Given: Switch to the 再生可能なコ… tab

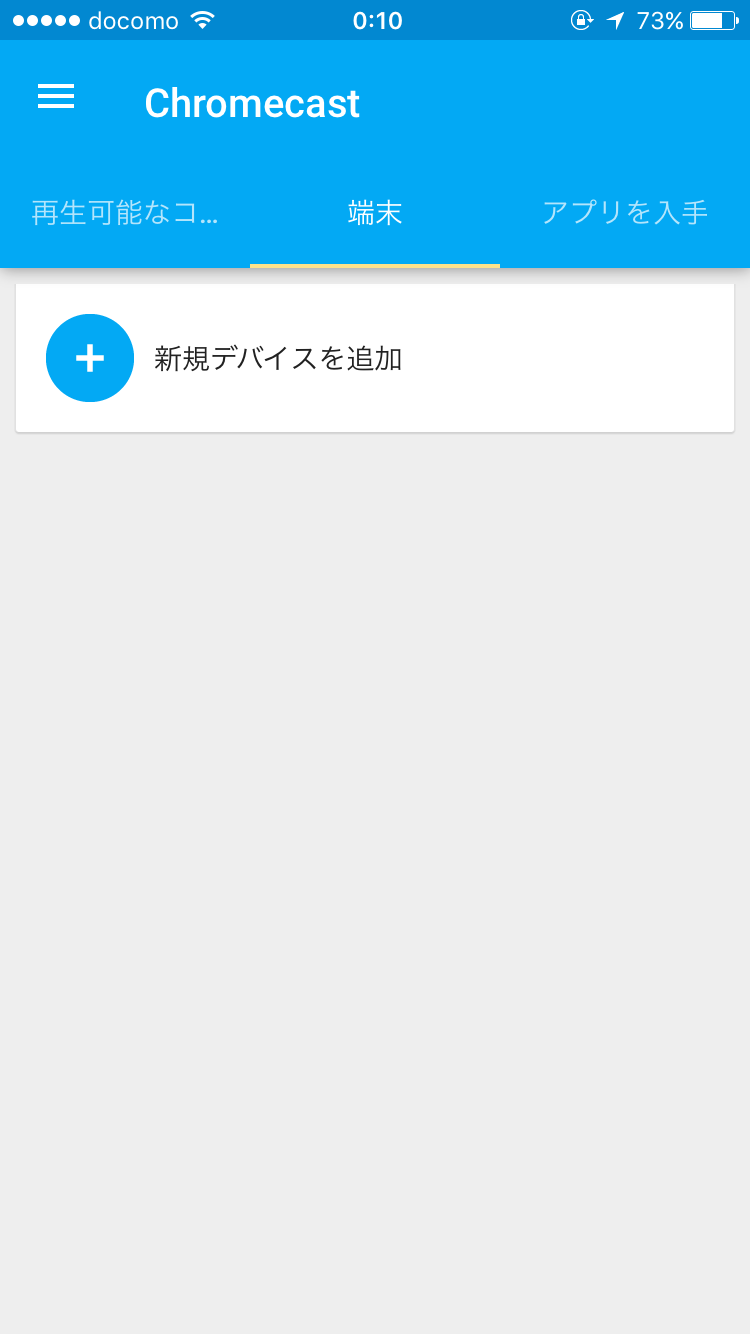Looking at the screenshot, I should (125, 213).
